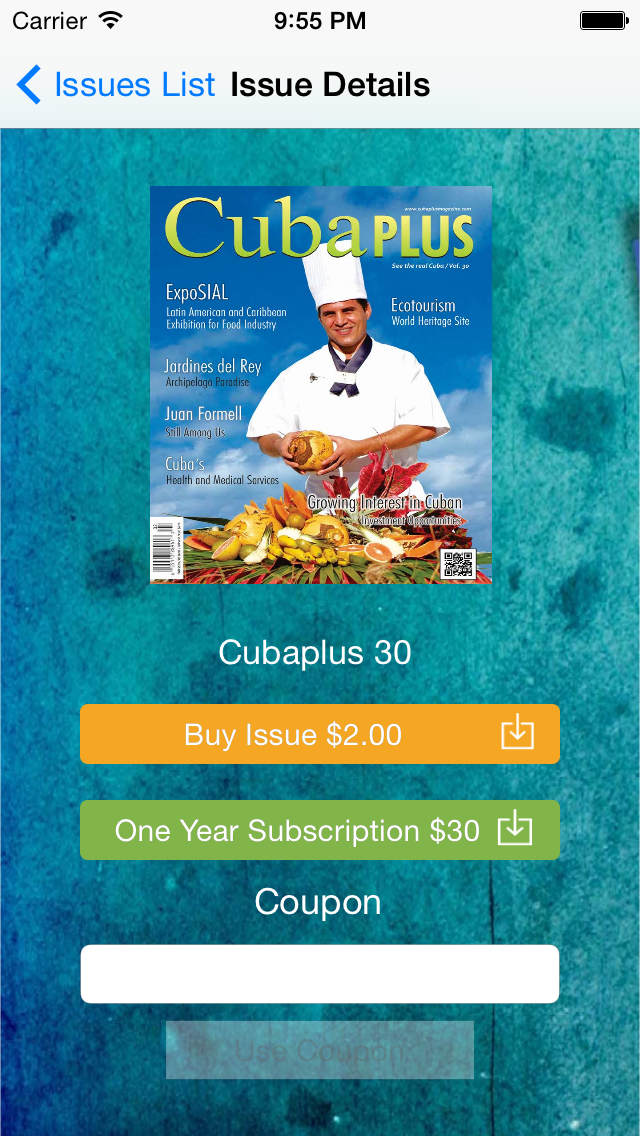This screenshot has width=640, height=1136.
Task: Open the Cubaplus 30 cover image
Action: pyautogui.click(x=320, y=385)
